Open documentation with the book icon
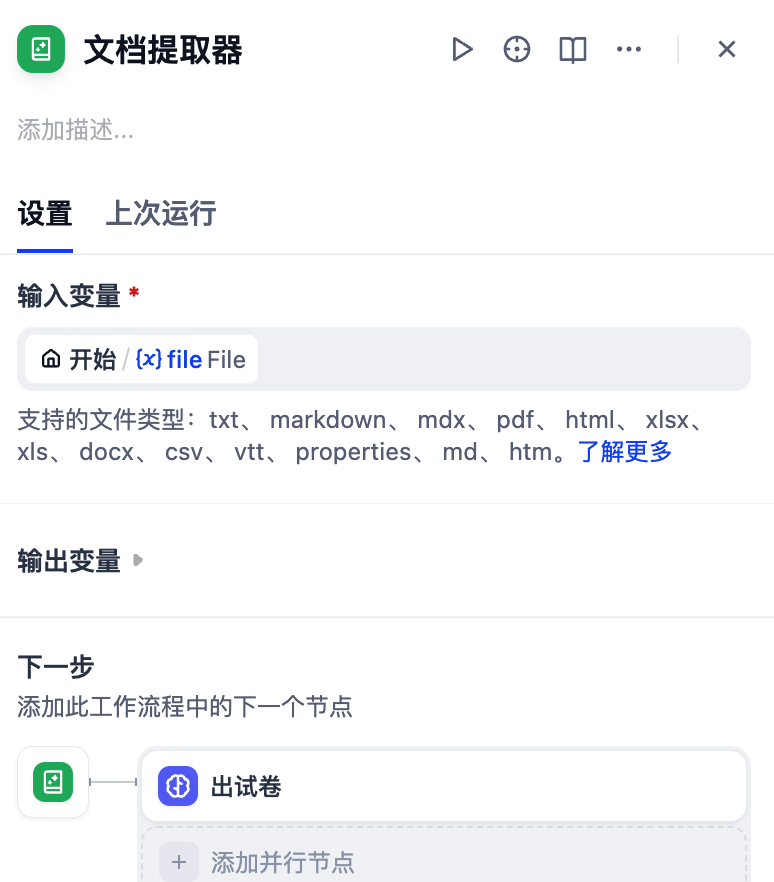 (x=572, y=48)
